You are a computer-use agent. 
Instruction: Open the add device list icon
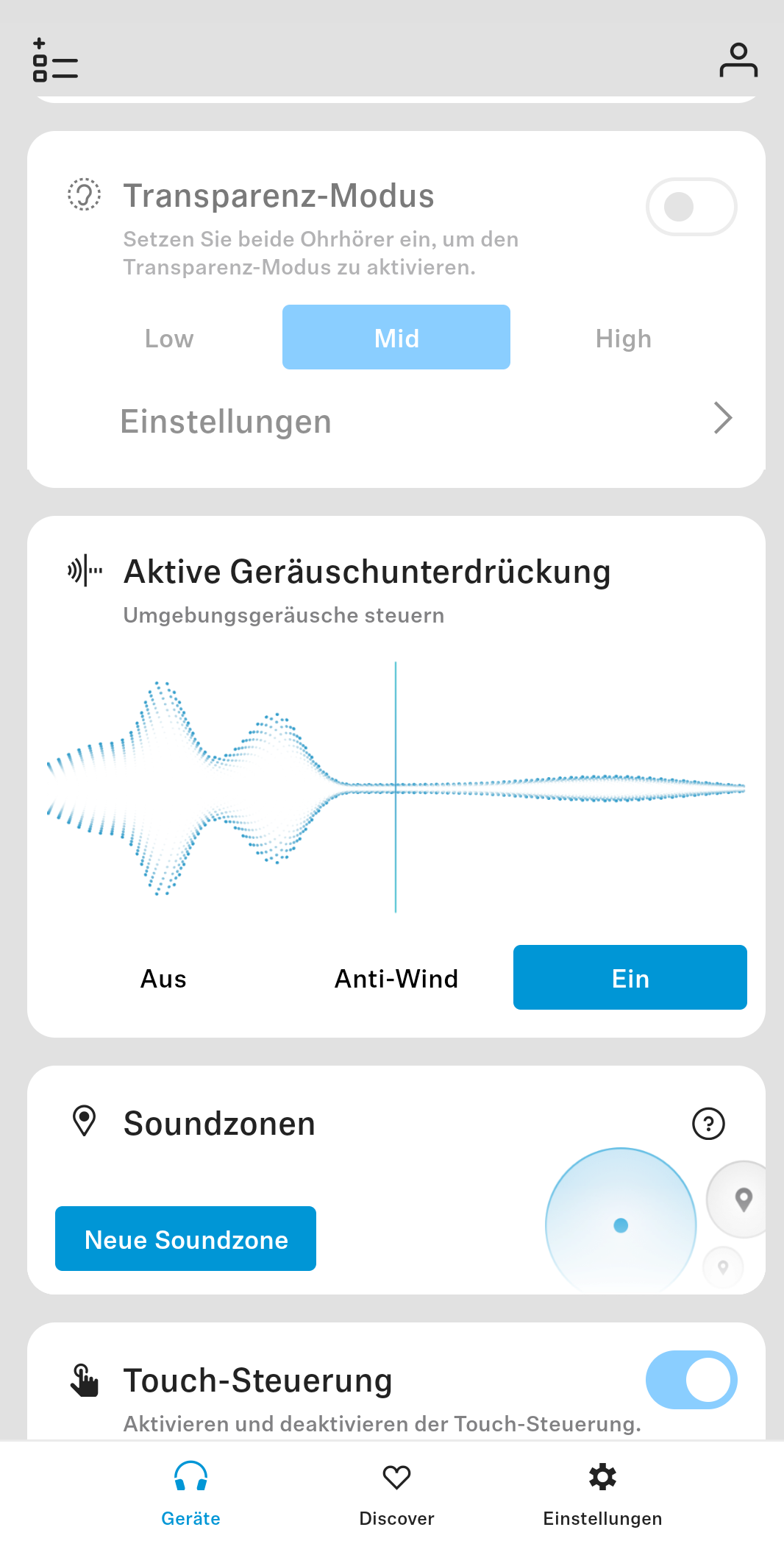point(55,60)
